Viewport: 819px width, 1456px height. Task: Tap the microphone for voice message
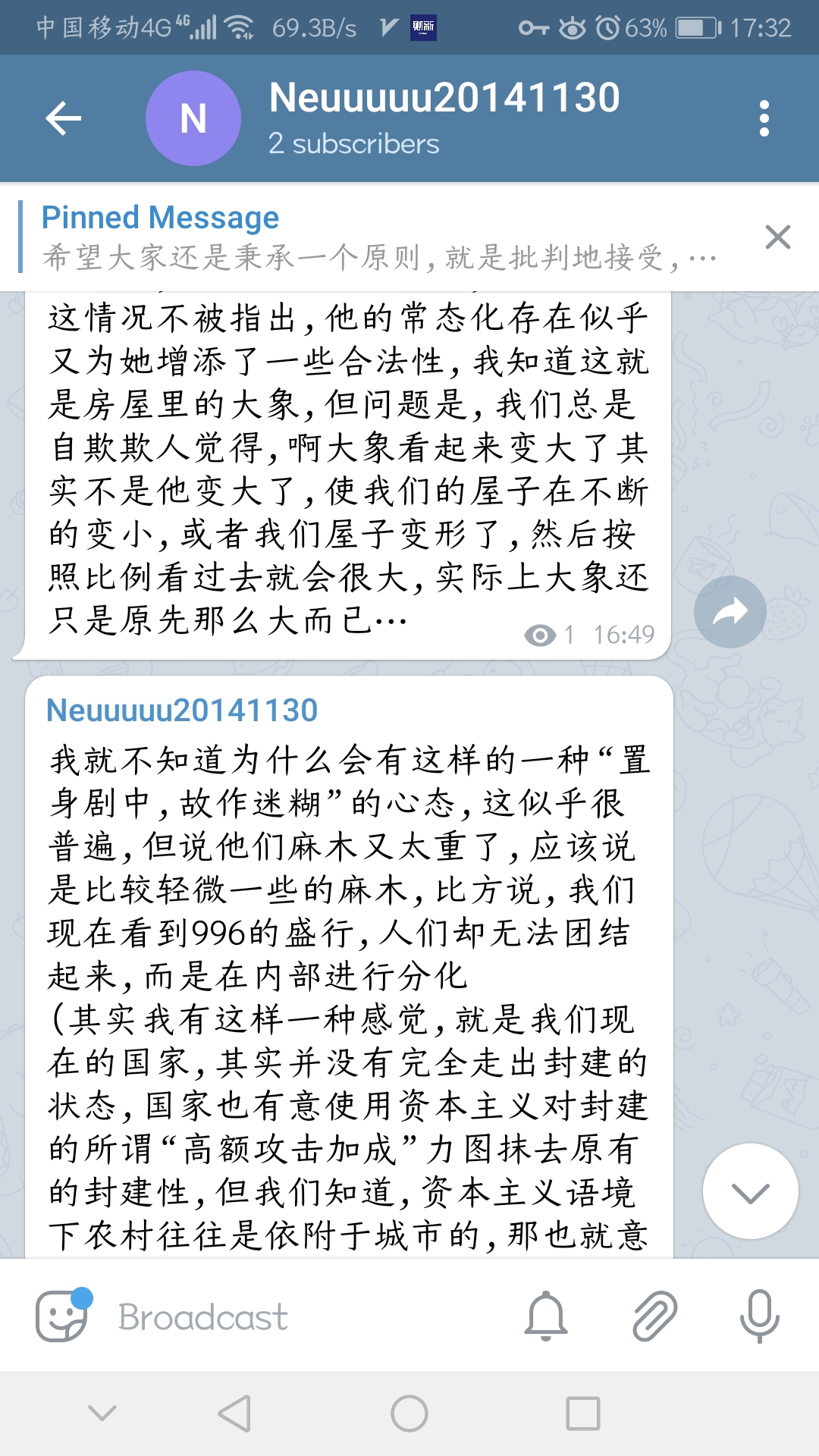(759, 1316)
